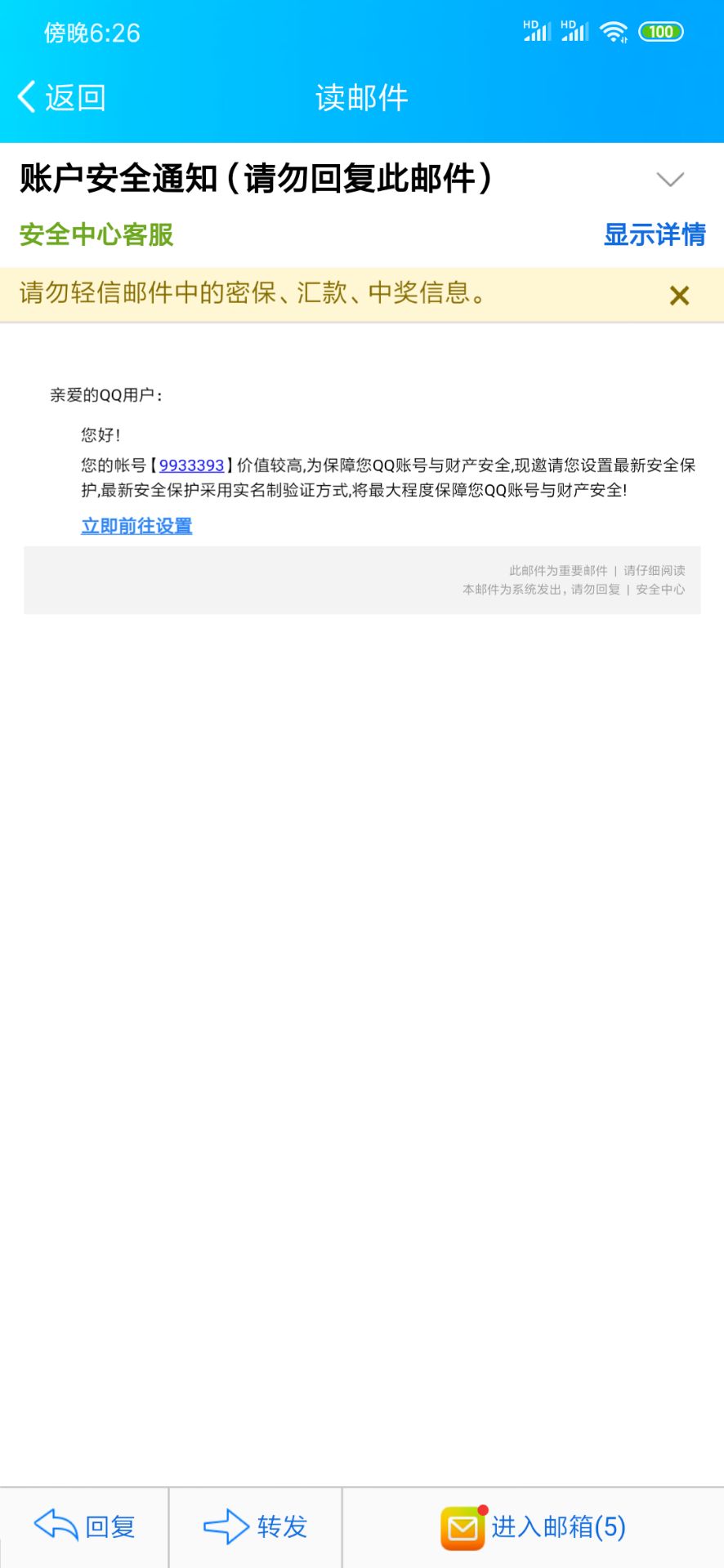Image resolution: width=724 pixels, height=1568 pixels.
Task: Enter the mailbox via 进入邮箱(5)
Action: click(534, 1526)
